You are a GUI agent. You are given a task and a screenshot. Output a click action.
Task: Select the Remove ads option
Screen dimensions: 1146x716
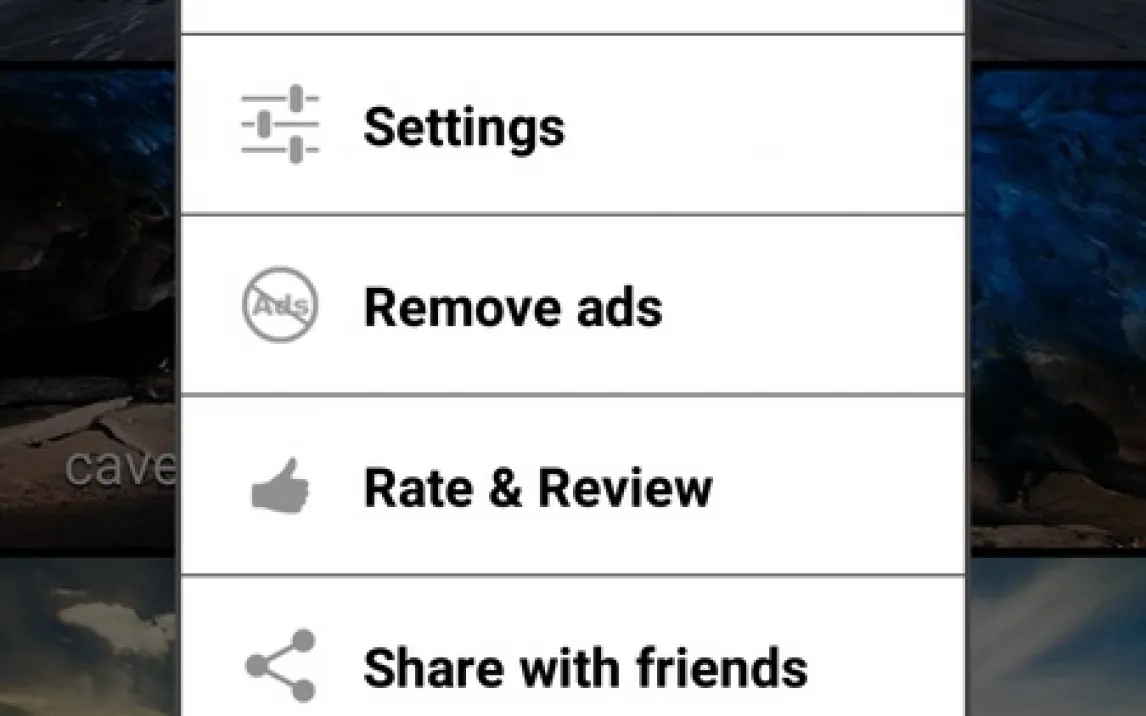coord(572,306)
